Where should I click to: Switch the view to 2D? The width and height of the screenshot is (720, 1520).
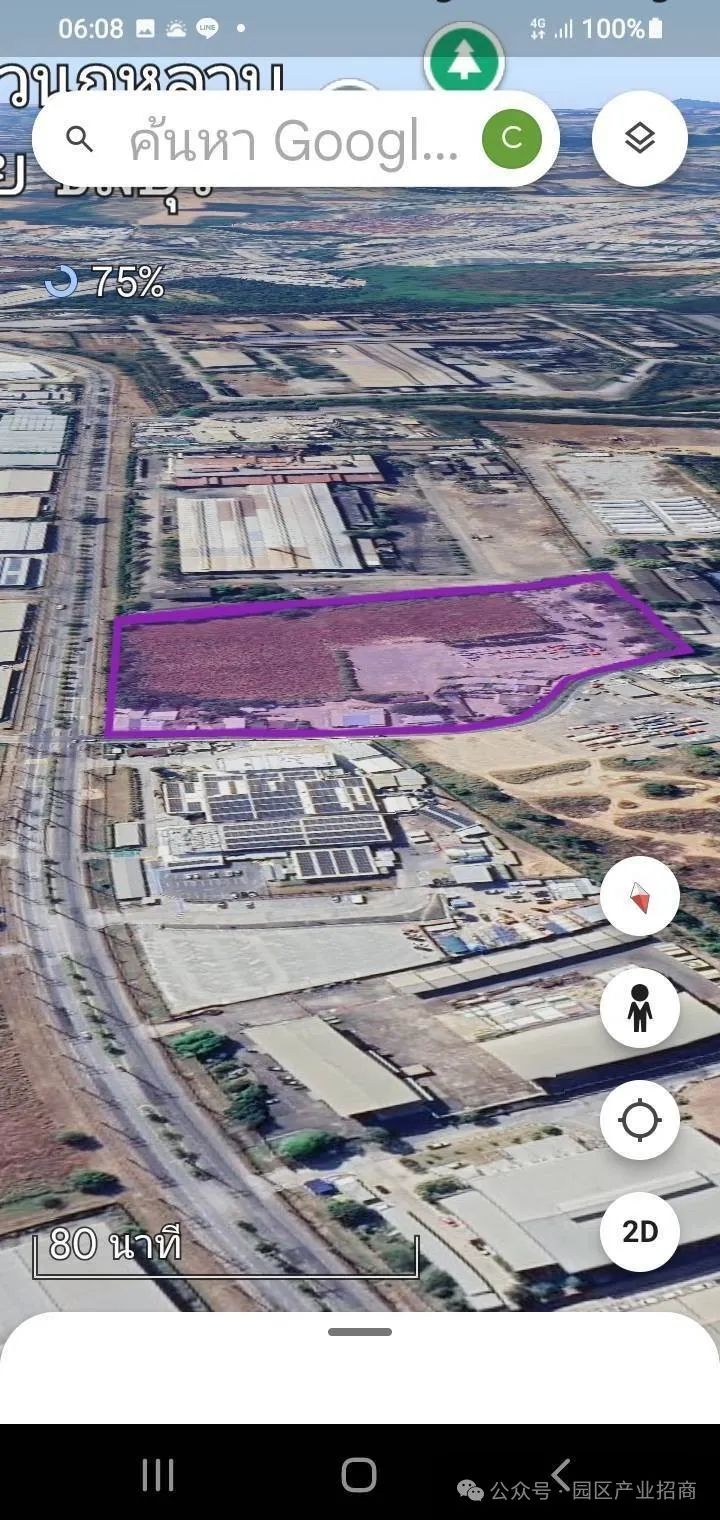640,1232
